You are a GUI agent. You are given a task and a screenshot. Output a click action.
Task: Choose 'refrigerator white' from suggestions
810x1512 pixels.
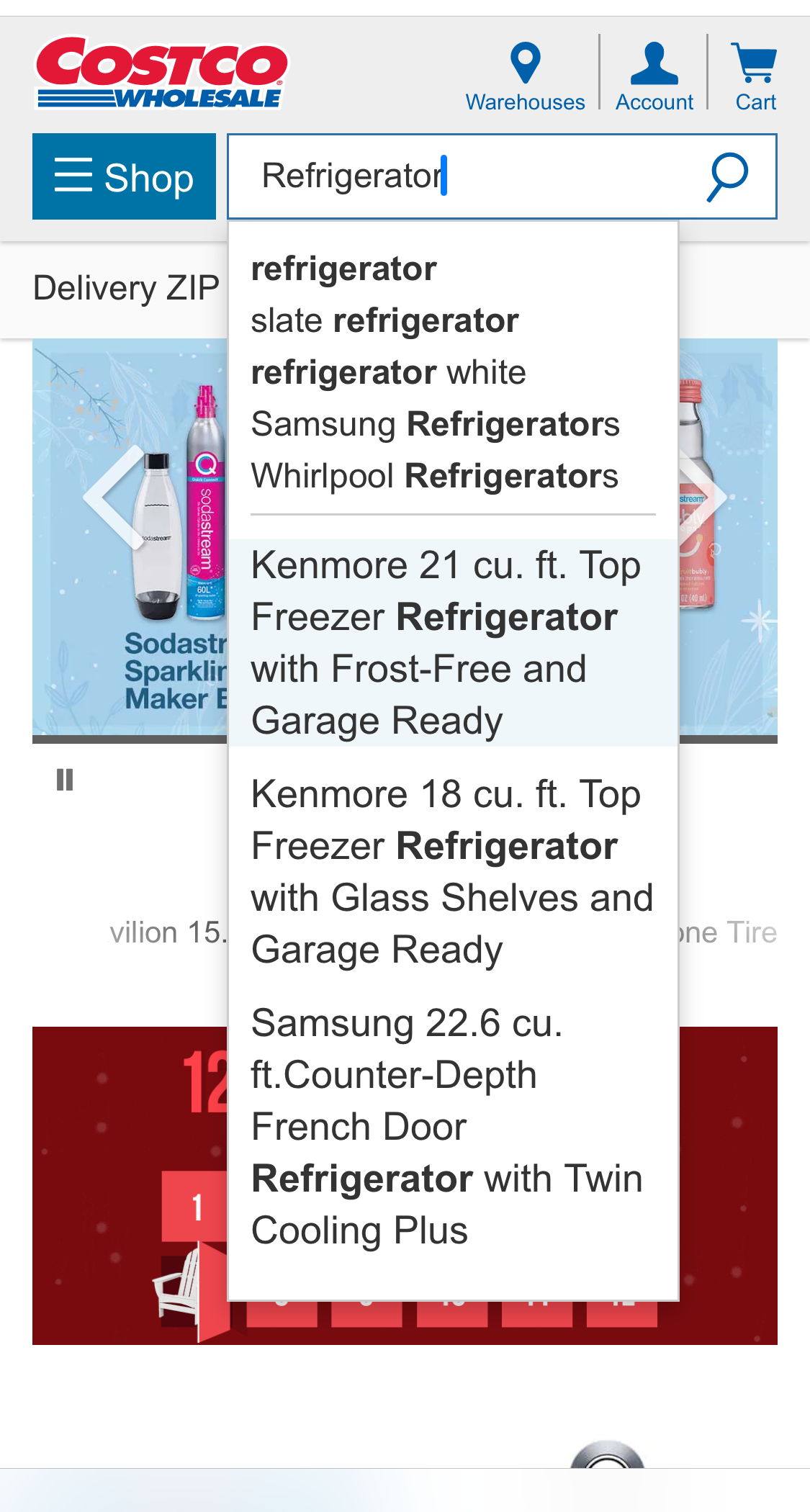point(388,372)
